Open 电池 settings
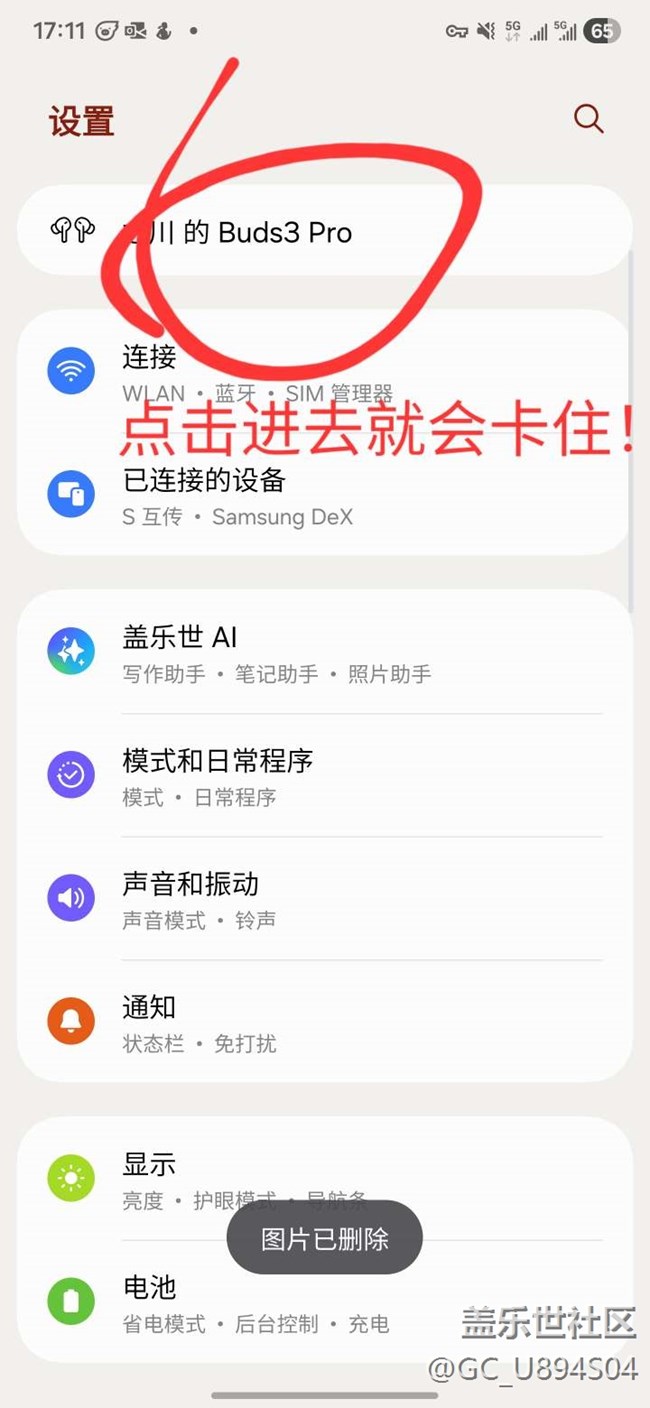This screenshot has height=1408, width=650. tap(150, 1289)
